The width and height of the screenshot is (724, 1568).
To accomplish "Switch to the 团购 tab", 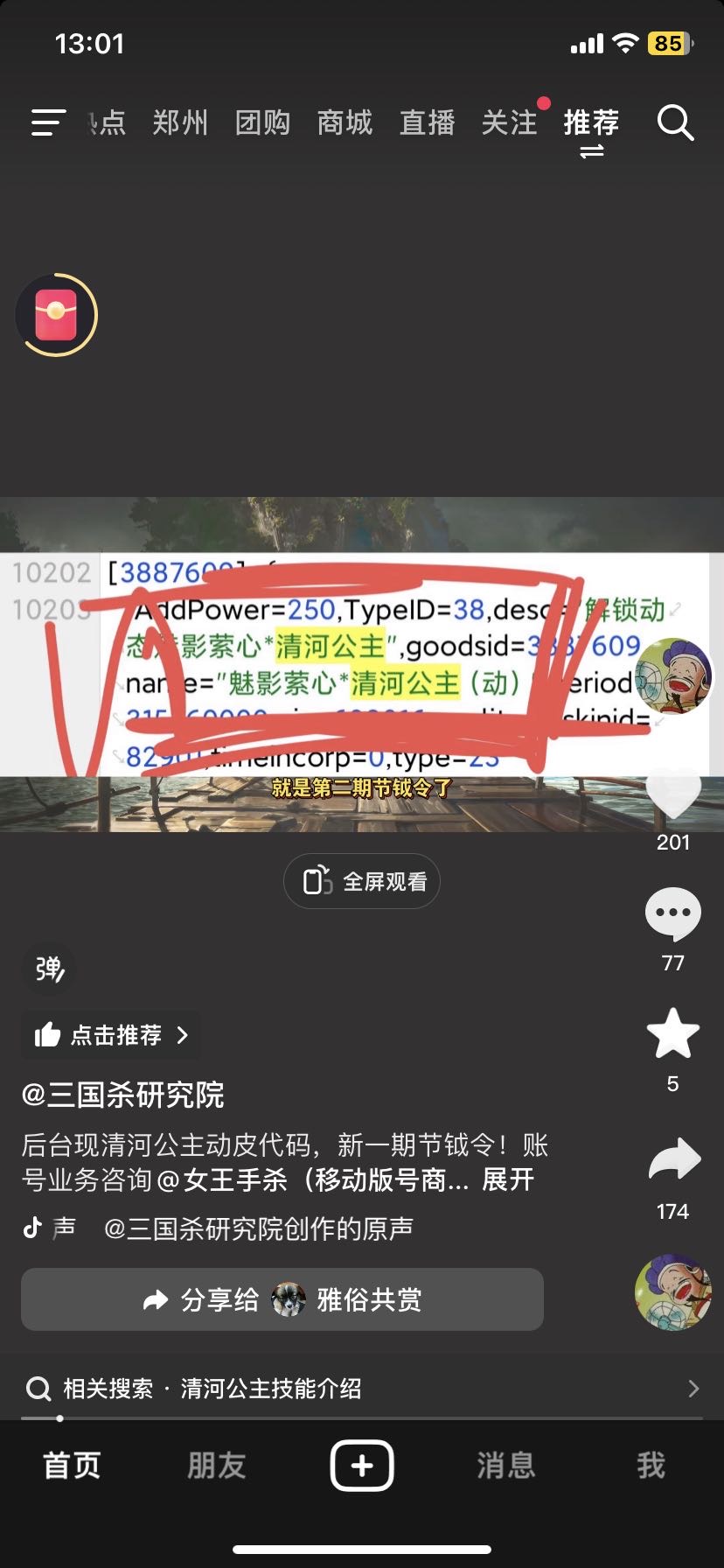I will pos(262,122).
